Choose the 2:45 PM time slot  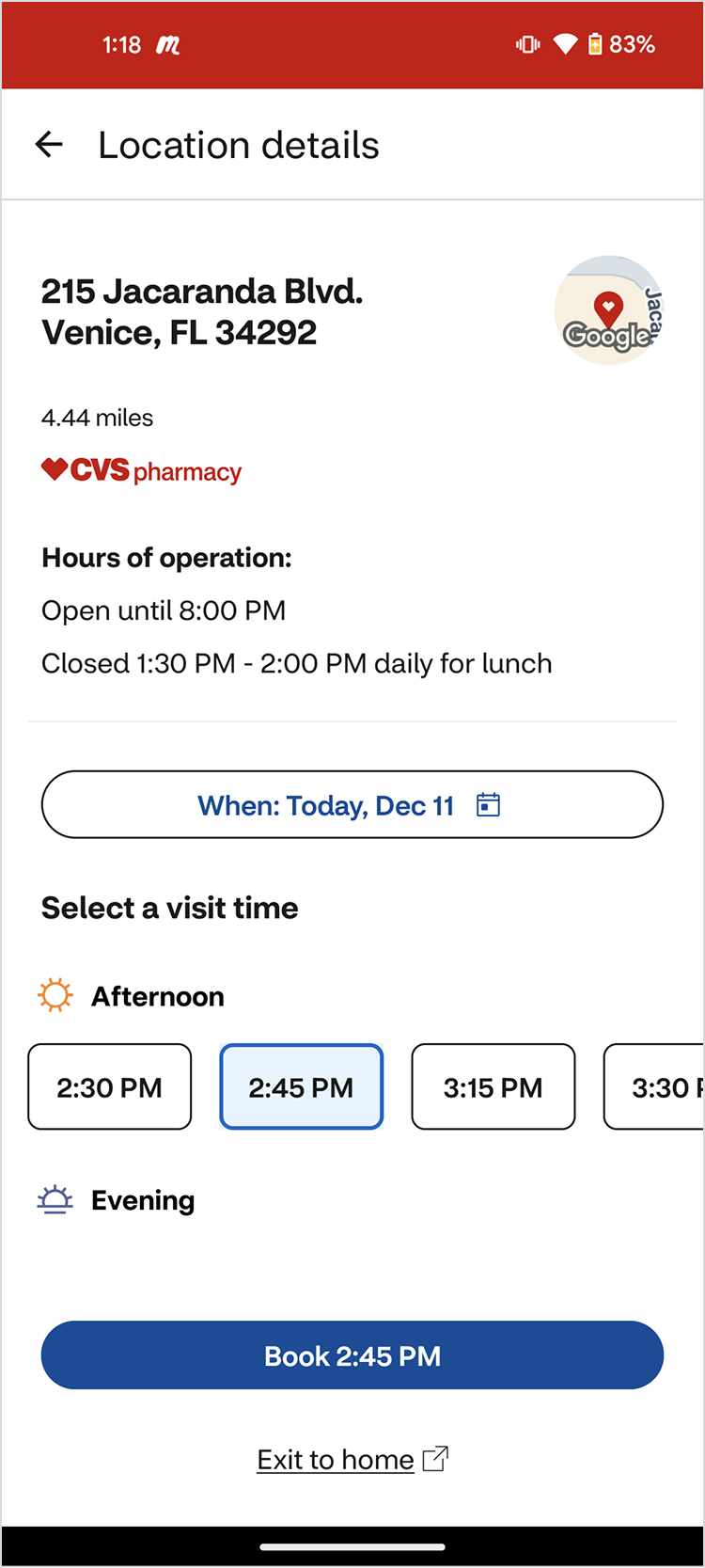tap(302, 1087)
